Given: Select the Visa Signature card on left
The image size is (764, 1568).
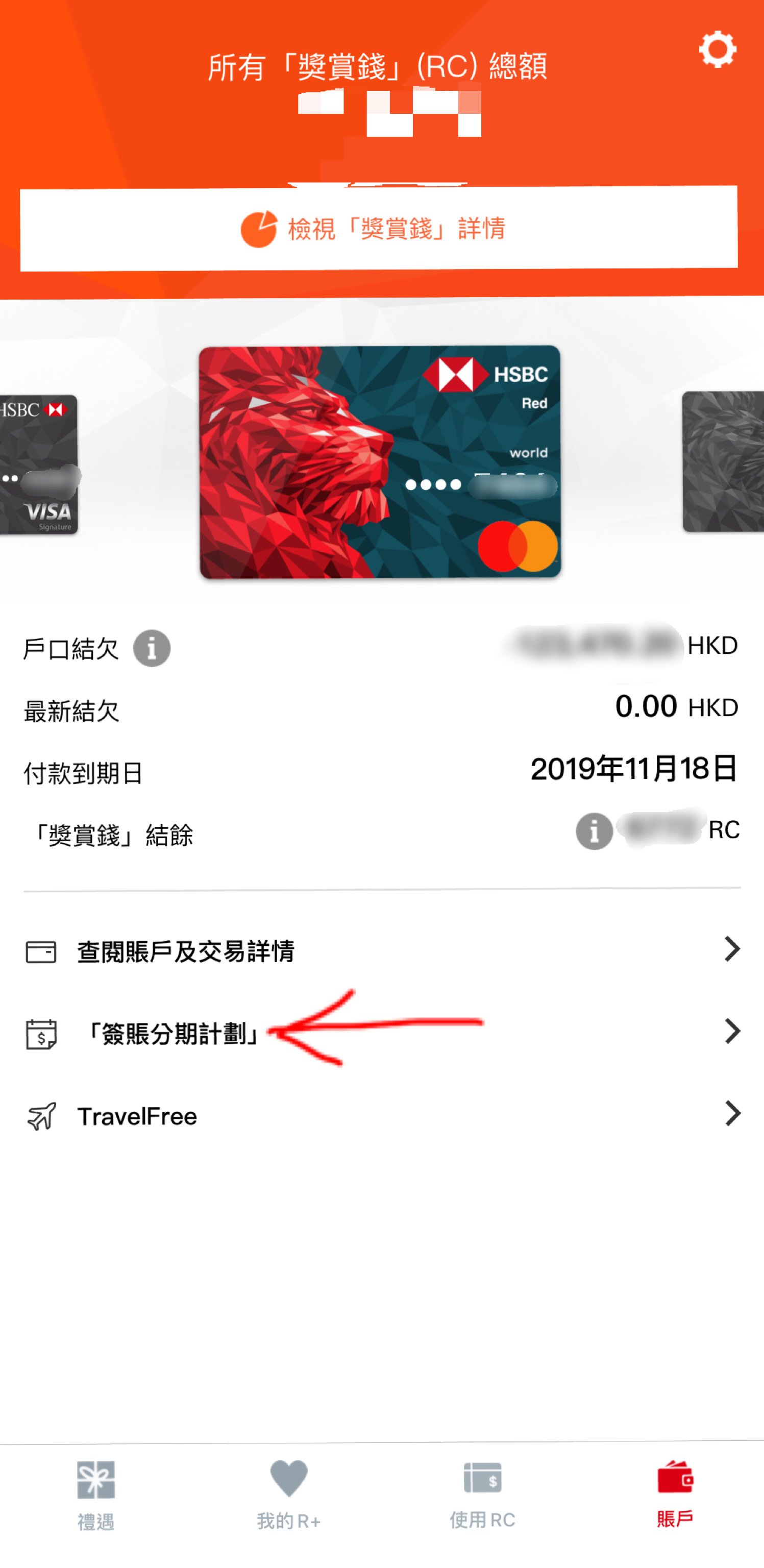Looking at the screenshot, I should (x=39, y=464).
